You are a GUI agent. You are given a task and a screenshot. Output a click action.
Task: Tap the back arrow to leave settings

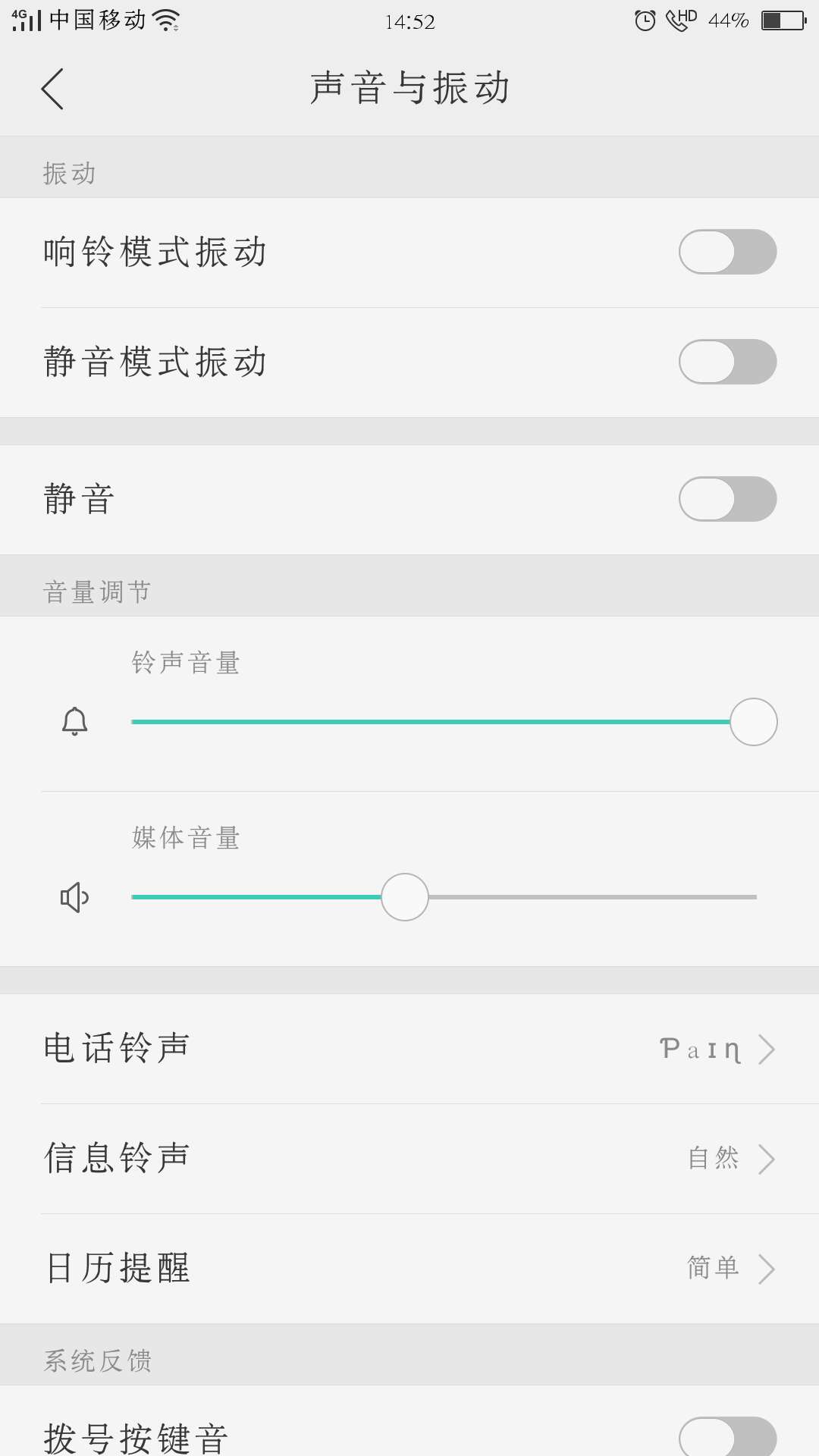point(52,88)
